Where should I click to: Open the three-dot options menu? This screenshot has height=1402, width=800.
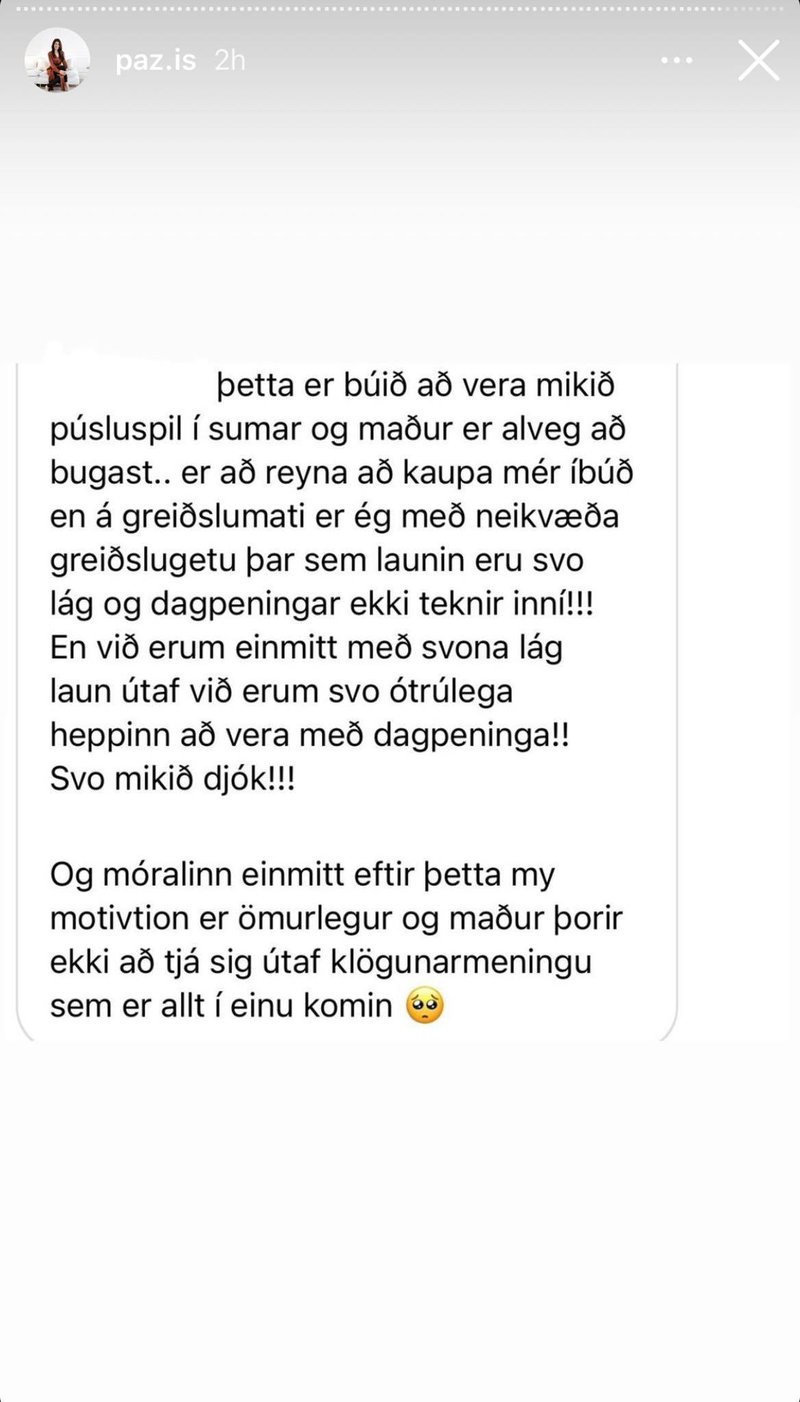point(677,61)
